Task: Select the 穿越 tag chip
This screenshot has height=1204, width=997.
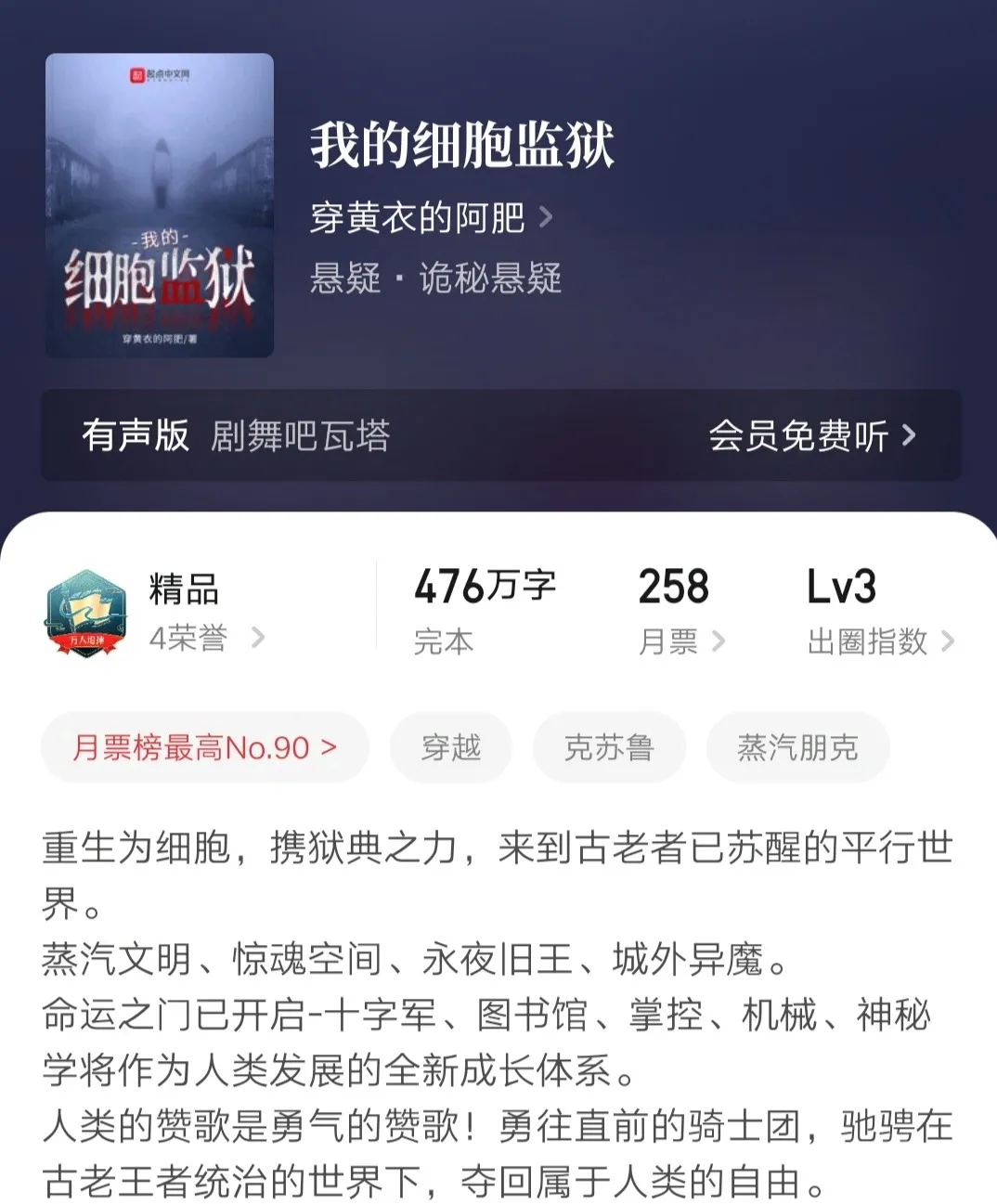Action: pos(450,747)
